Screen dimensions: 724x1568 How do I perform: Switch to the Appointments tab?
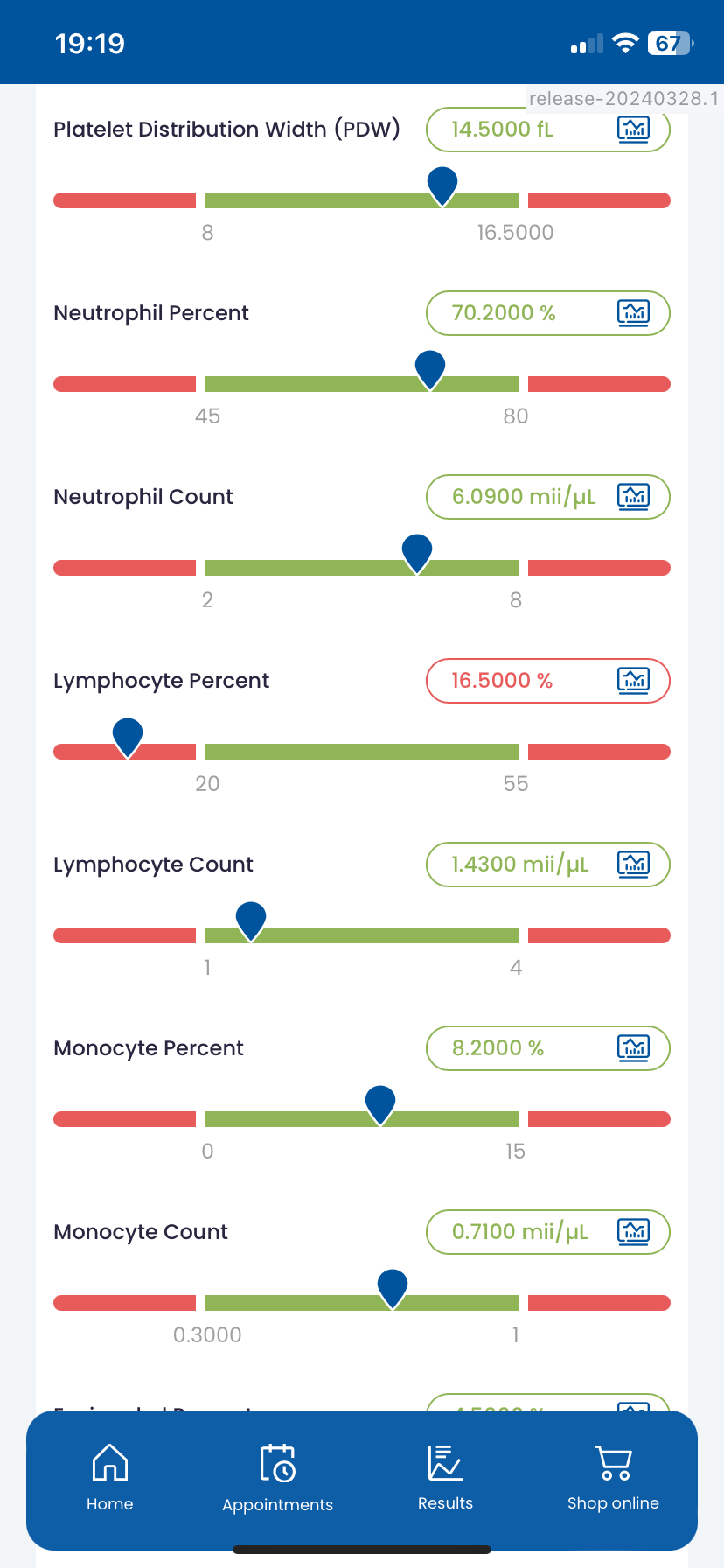(x=277, y=1478)
